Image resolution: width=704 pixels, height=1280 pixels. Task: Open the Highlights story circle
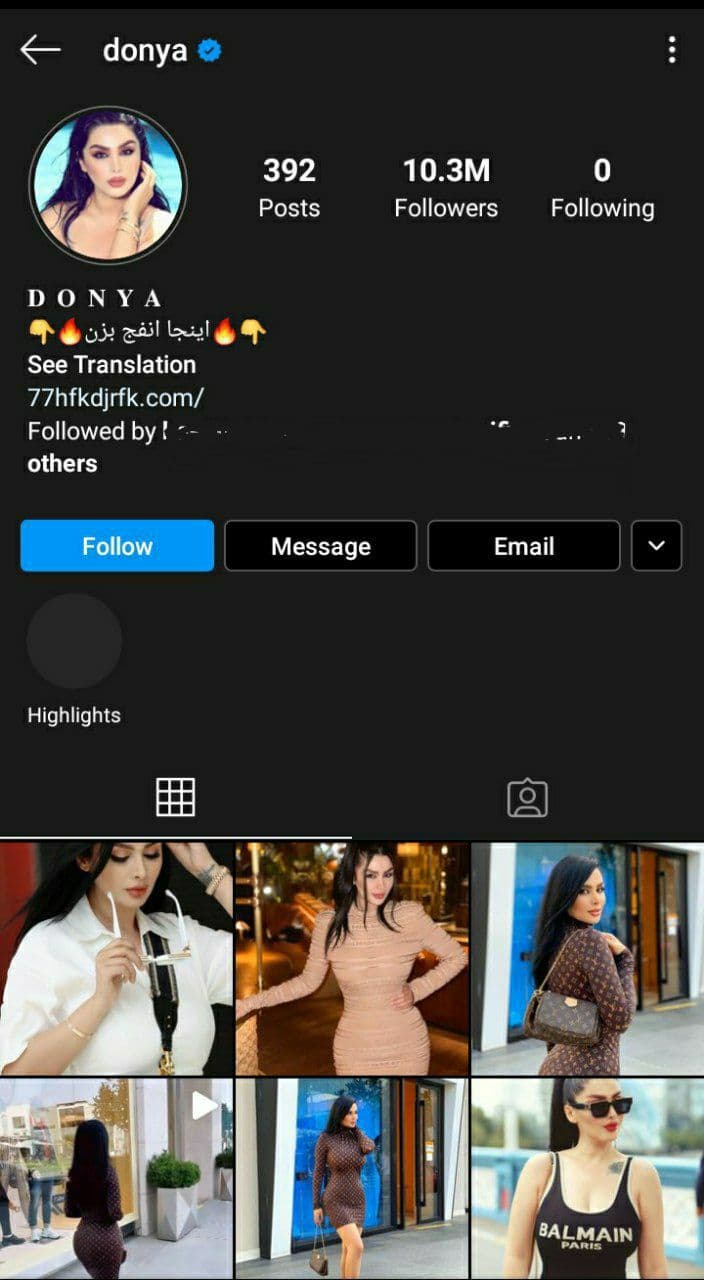coord(74,642)
